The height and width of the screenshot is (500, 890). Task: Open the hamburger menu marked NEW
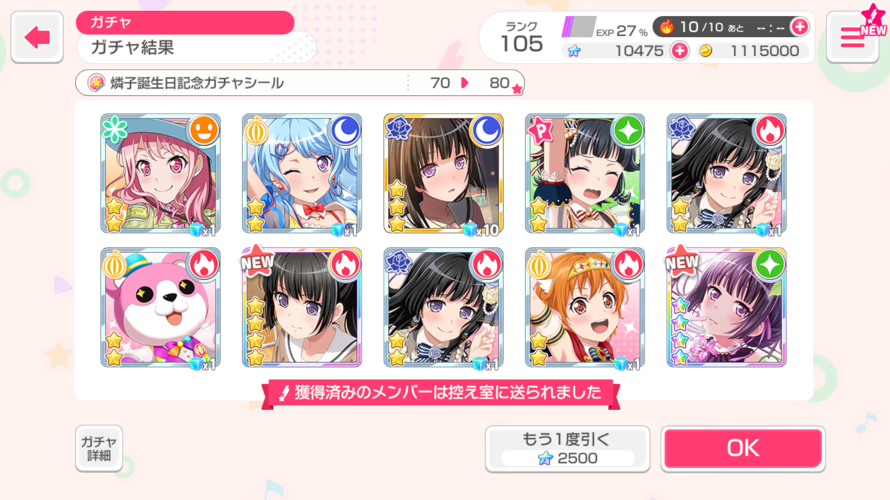(853, 39)
